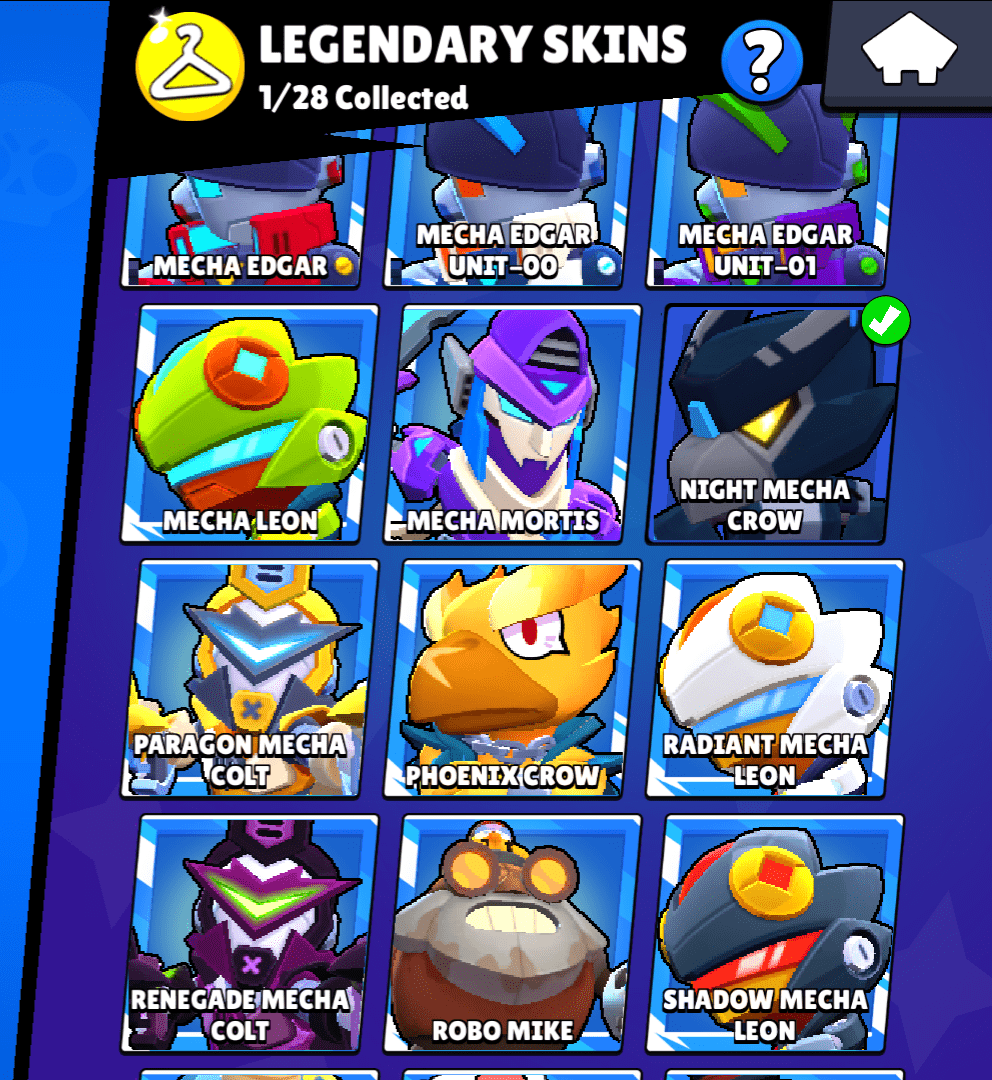992x1080 pixels.
Task: Select Shadow Mecha Leon skin
Action: point(772,932)
